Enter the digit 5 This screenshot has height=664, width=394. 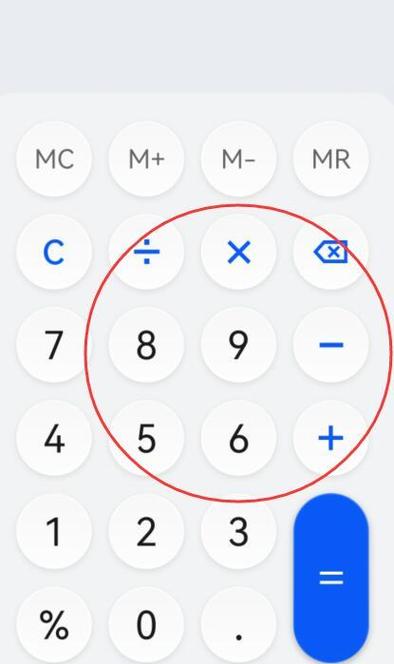click(x=146, y=438)
